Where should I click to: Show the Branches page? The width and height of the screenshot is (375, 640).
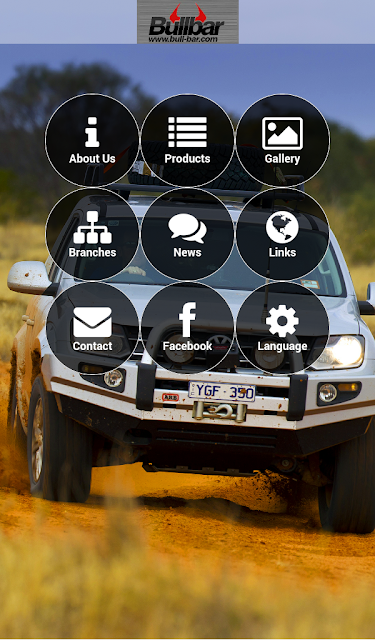[92, 234]
